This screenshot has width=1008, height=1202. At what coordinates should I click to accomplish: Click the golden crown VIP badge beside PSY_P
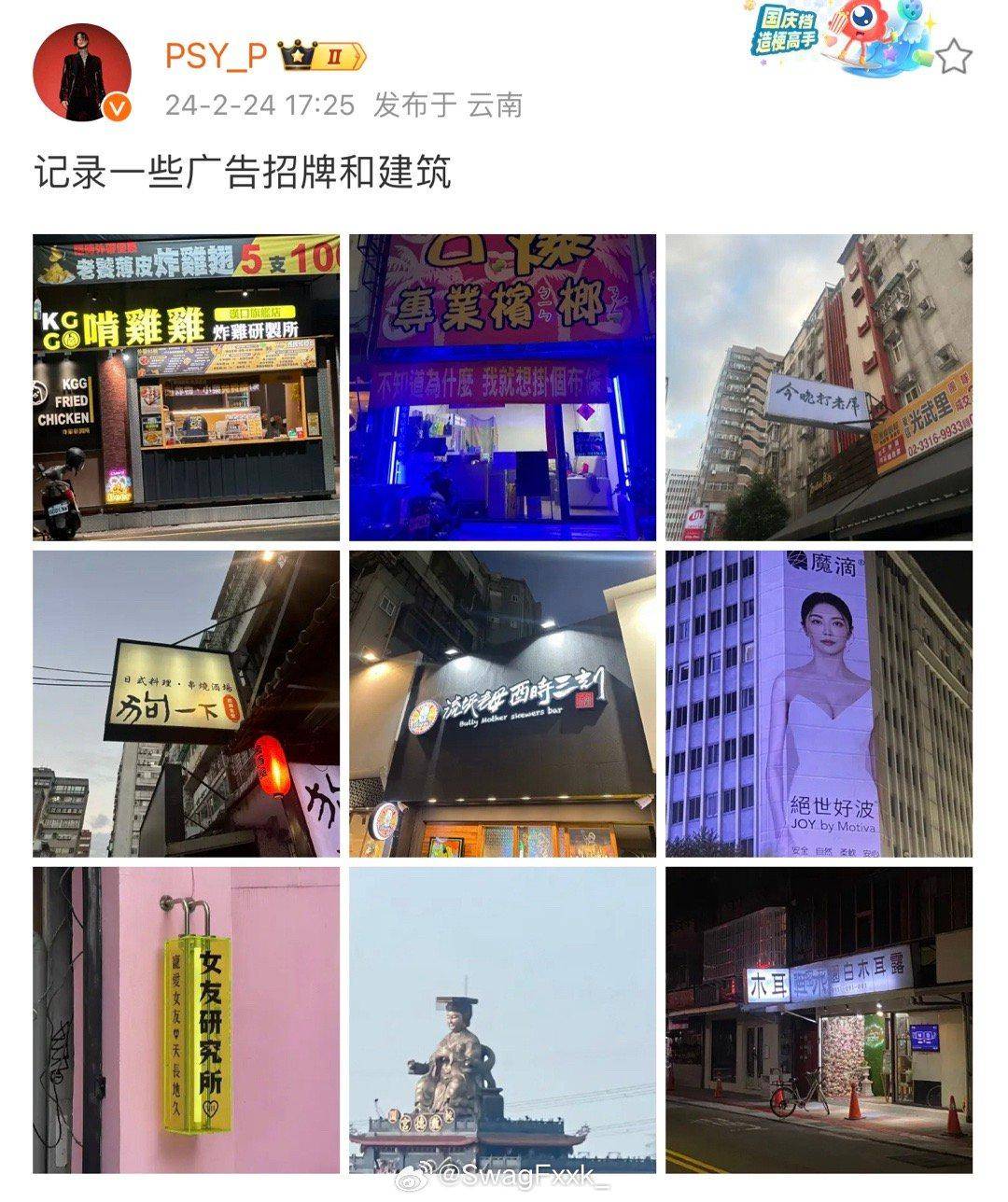point(295,55)
